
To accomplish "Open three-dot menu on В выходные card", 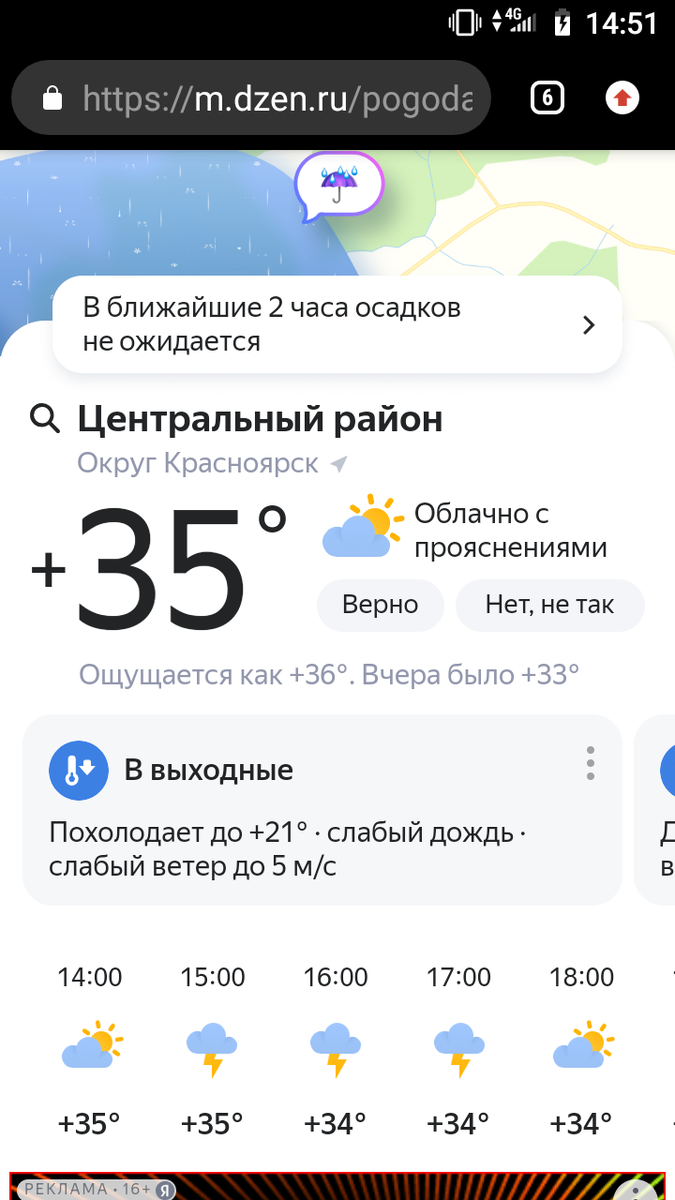I will (x=591, y=763).
